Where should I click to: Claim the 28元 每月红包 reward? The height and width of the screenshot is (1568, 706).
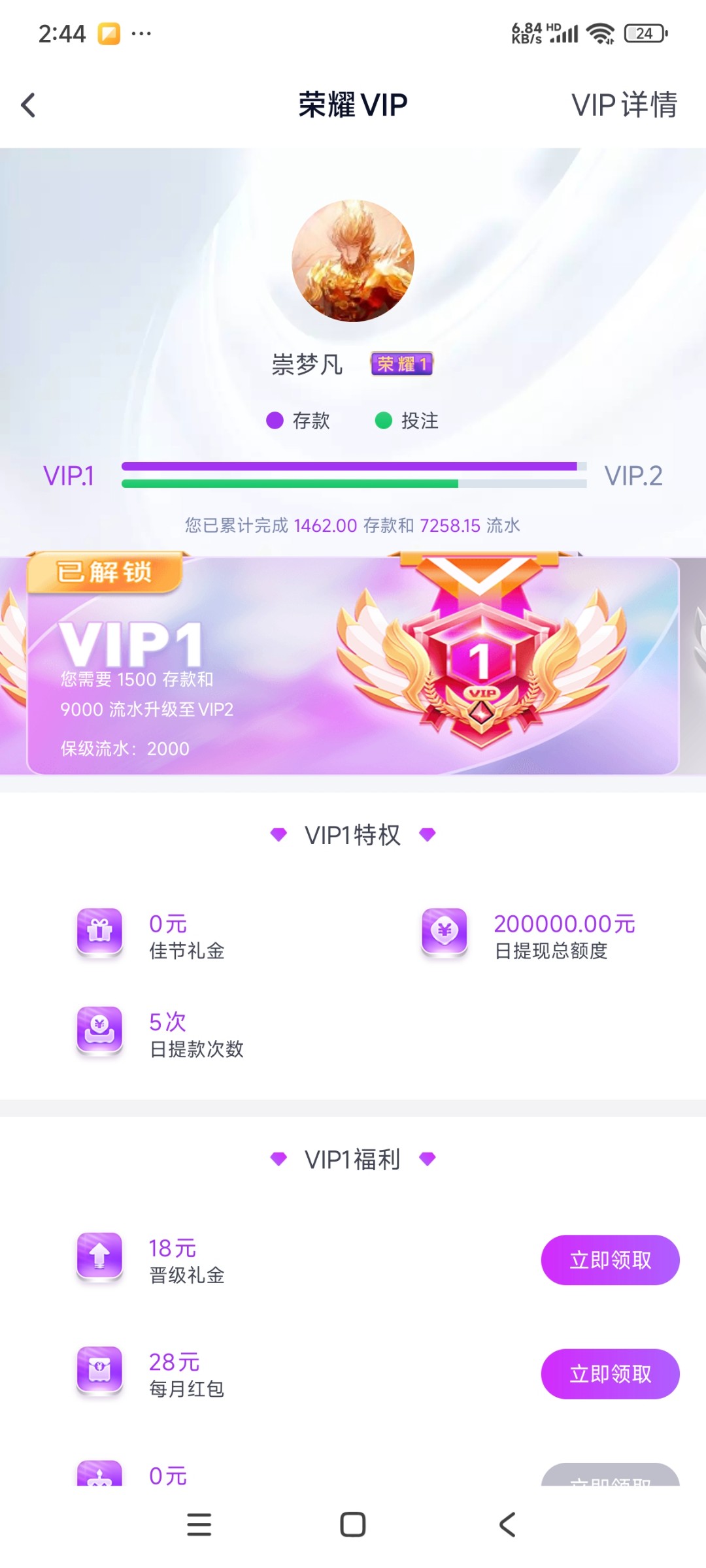coord(609,1373)
